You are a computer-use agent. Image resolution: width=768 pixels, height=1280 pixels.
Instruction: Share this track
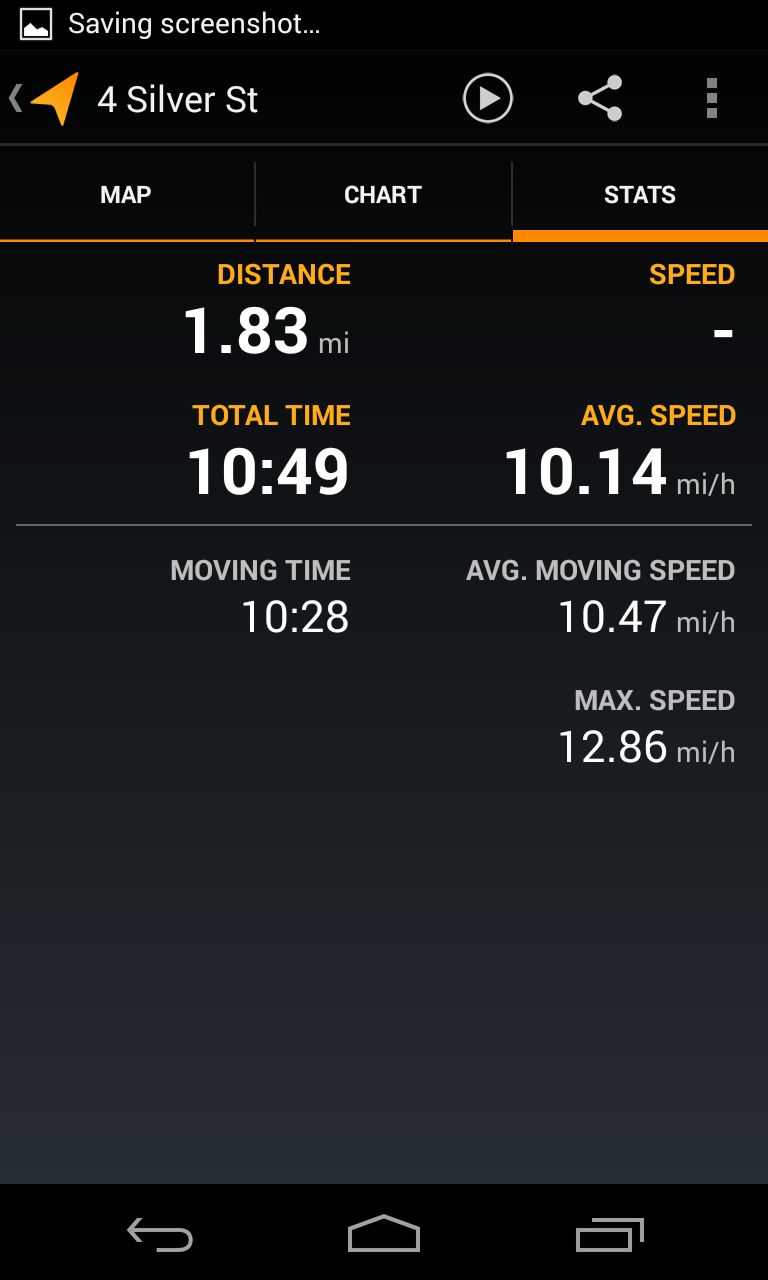pyautogui.click(x=600, y=99)
